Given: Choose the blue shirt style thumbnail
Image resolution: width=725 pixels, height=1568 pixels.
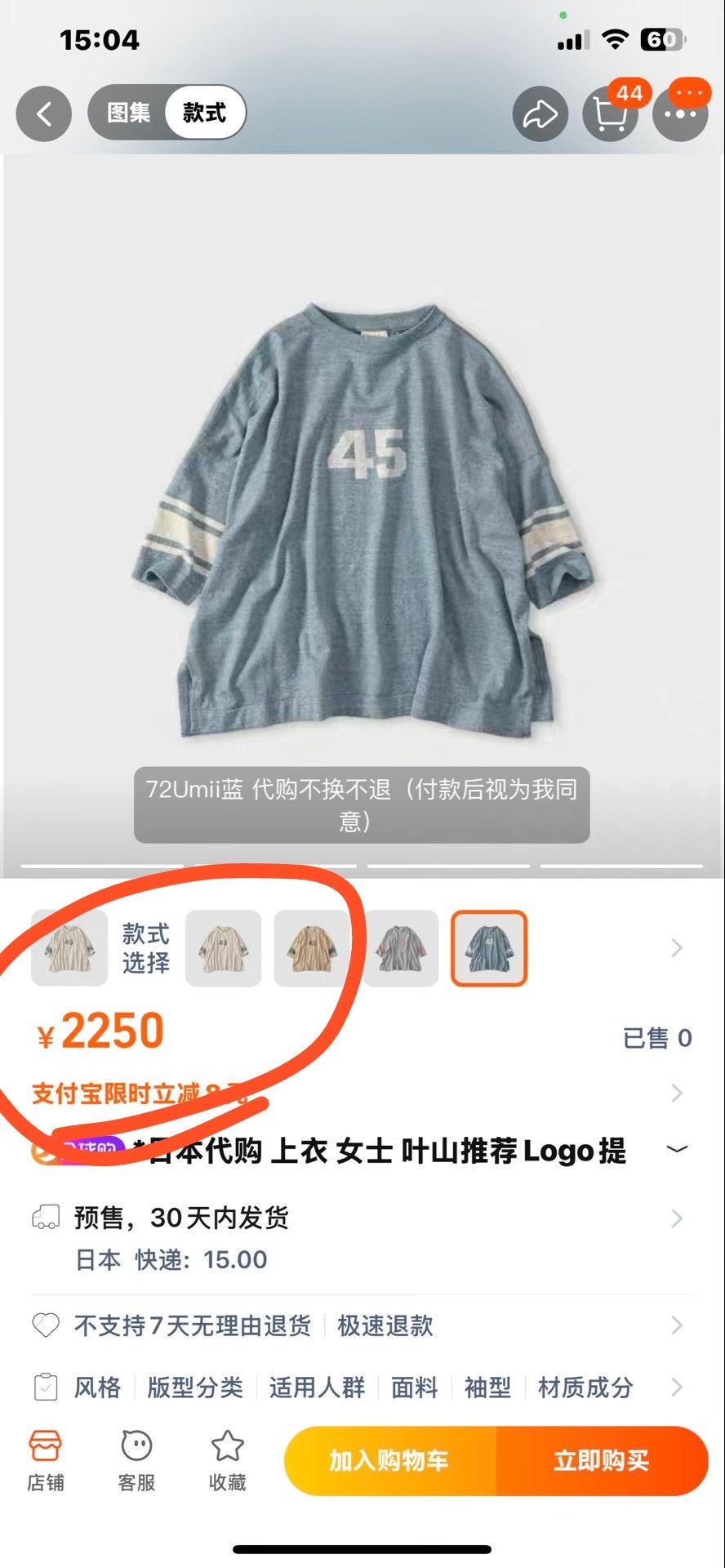Looking at the screenshot, I should [489, 948].
